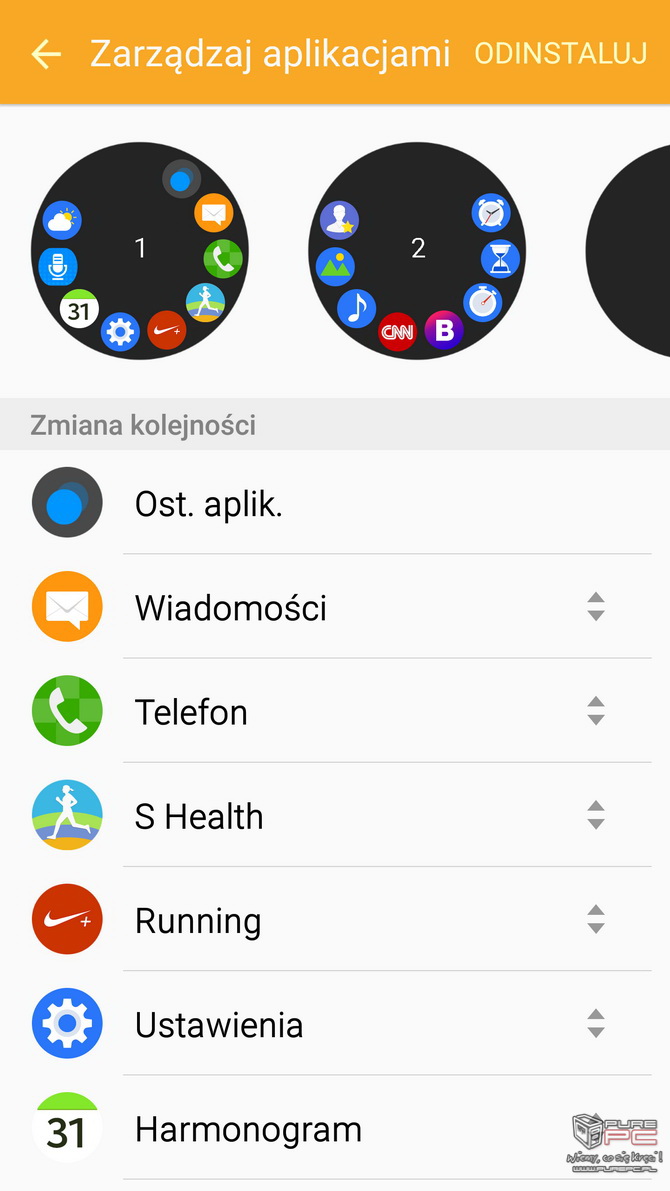Tap the S Health reorder handle
The width and height of the screenshot is (670, 1191).
click(x=596, y=815)
